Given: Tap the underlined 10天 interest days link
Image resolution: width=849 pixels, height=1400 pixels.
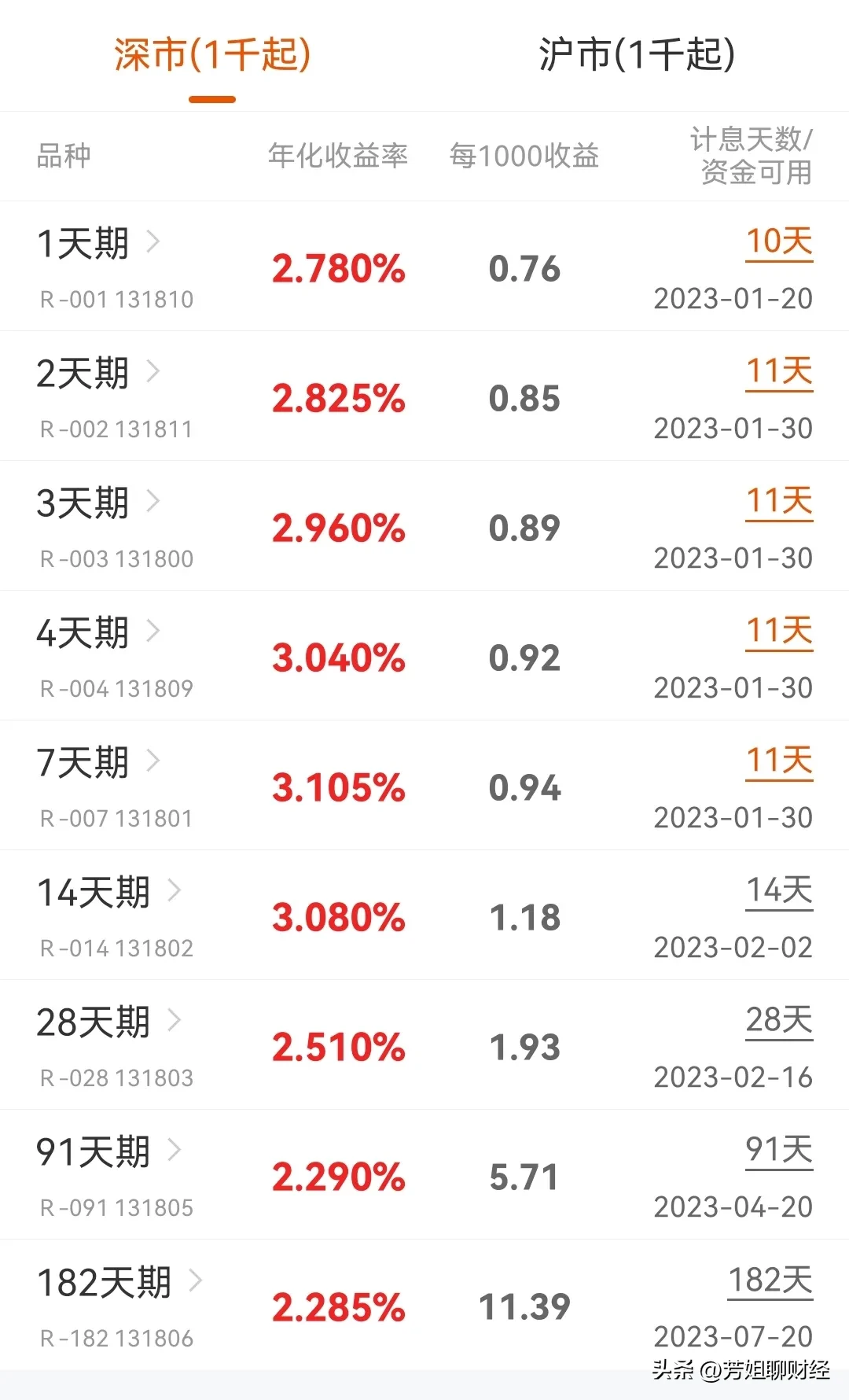Looking at the screenshot, I should pyautogui.click(x=778, y=242).
